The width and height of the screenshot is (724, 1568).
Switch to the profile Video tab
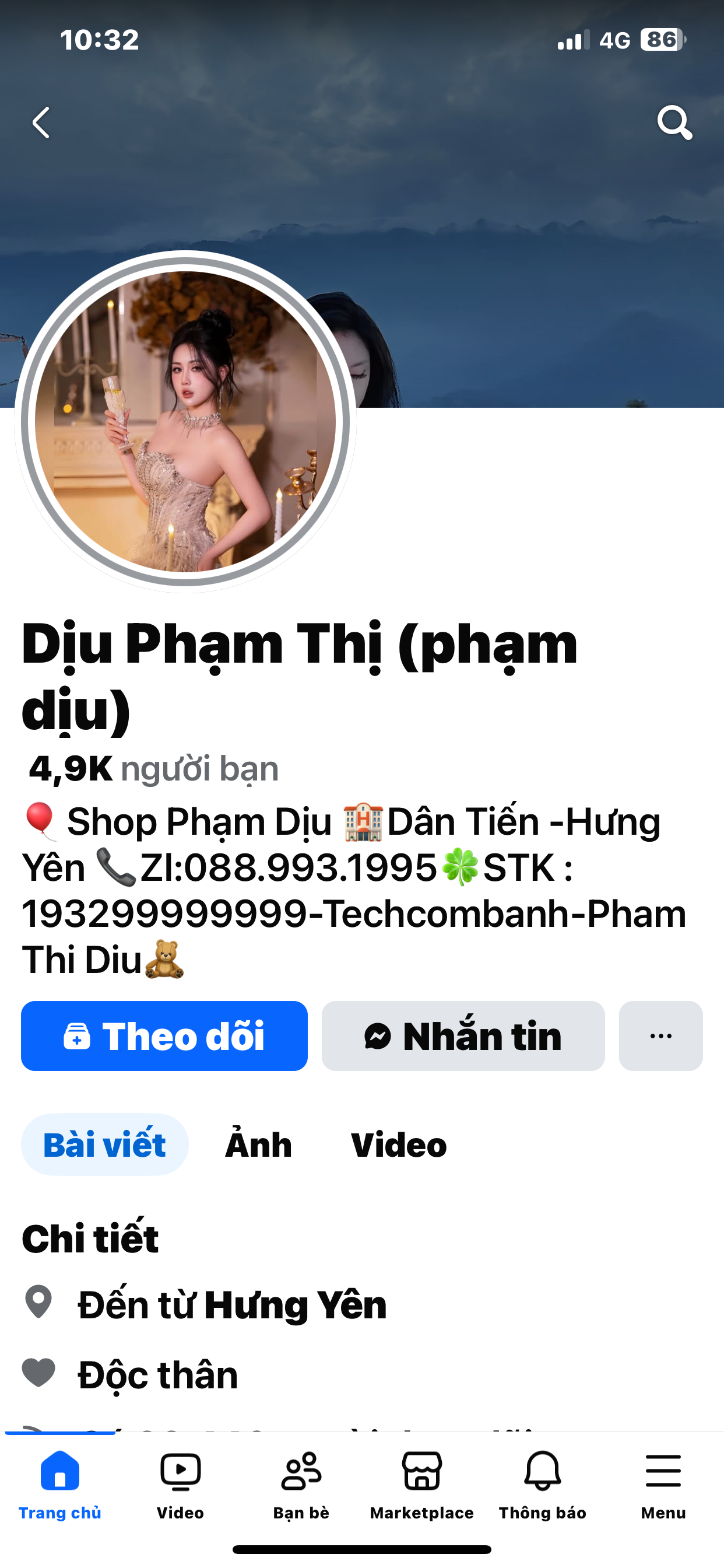coord(399,1144)
